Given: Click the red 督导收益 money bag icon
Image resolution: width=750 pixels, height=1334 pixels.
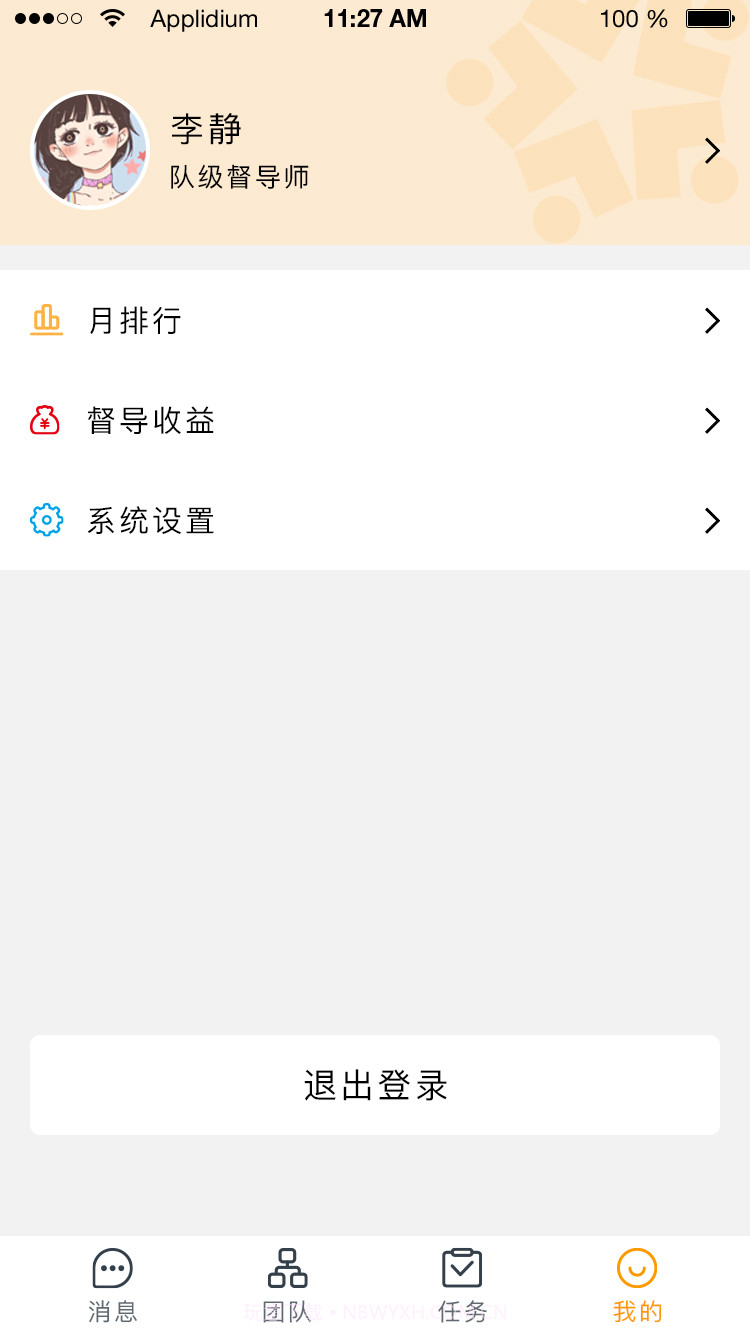Looking at the screenshot, I should point(46,420).
